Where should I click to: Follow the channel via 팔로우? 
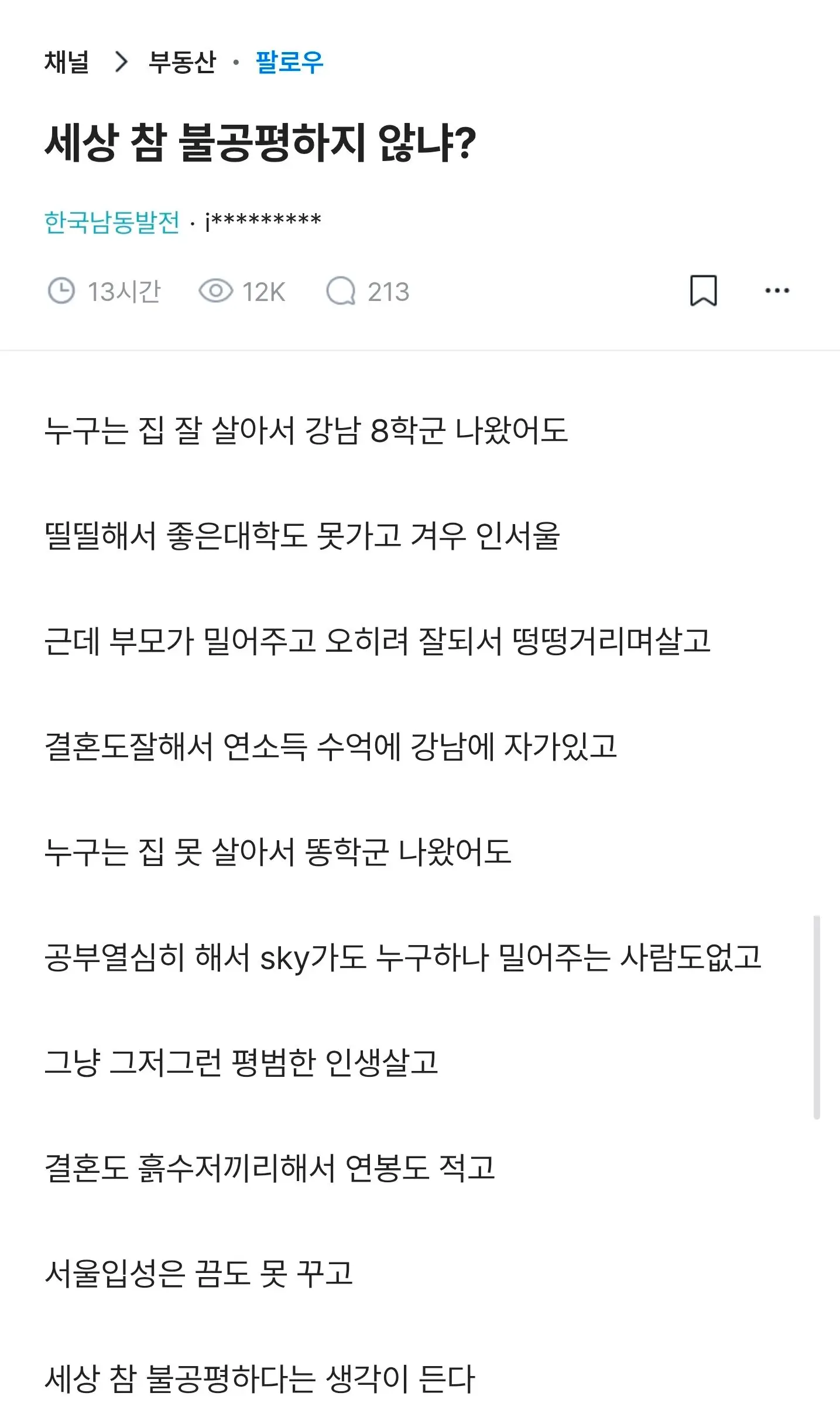point(289,62)
